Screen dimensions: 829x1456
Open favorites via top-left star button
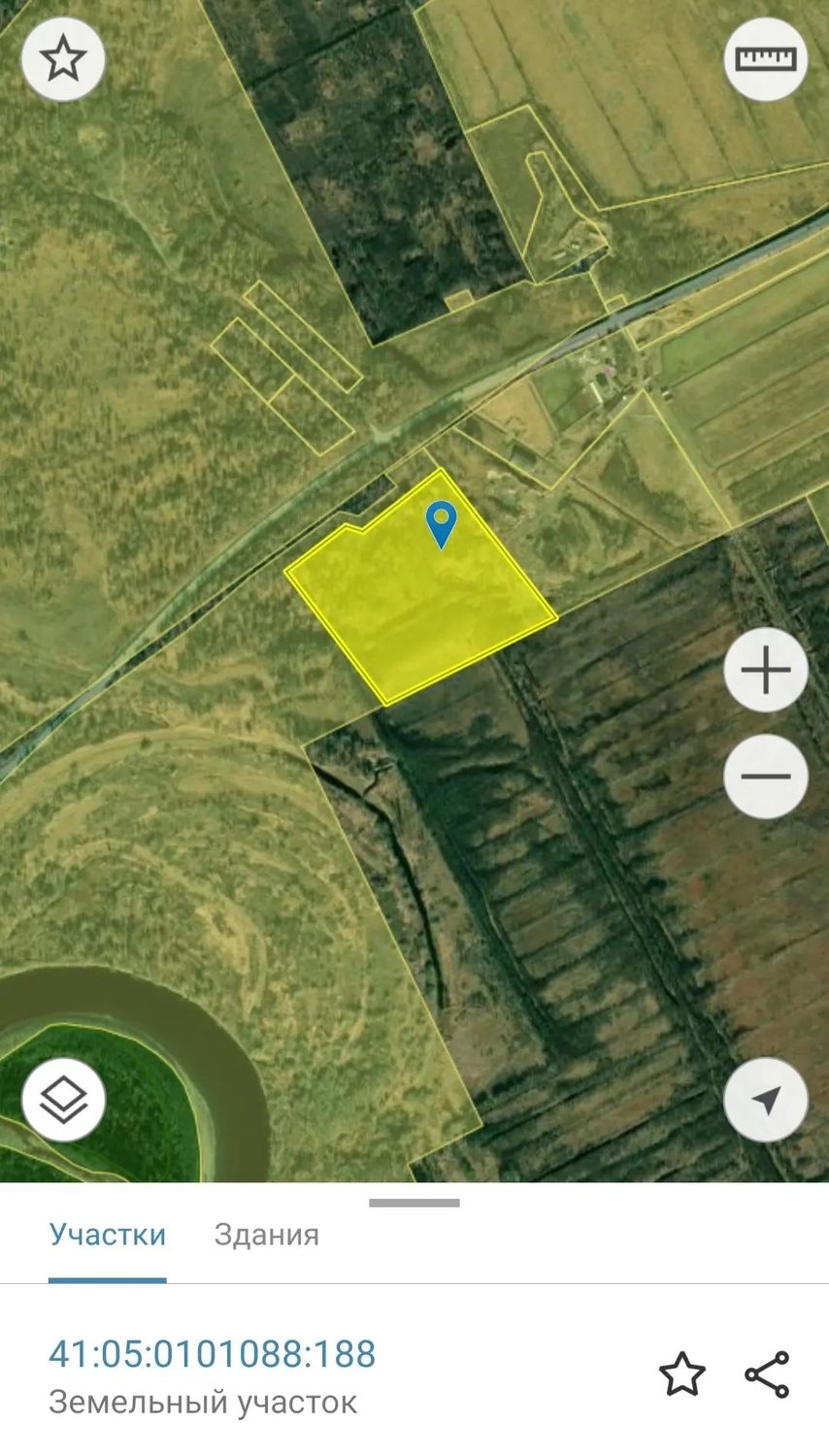pyautogui.click(x=63, y=59)
